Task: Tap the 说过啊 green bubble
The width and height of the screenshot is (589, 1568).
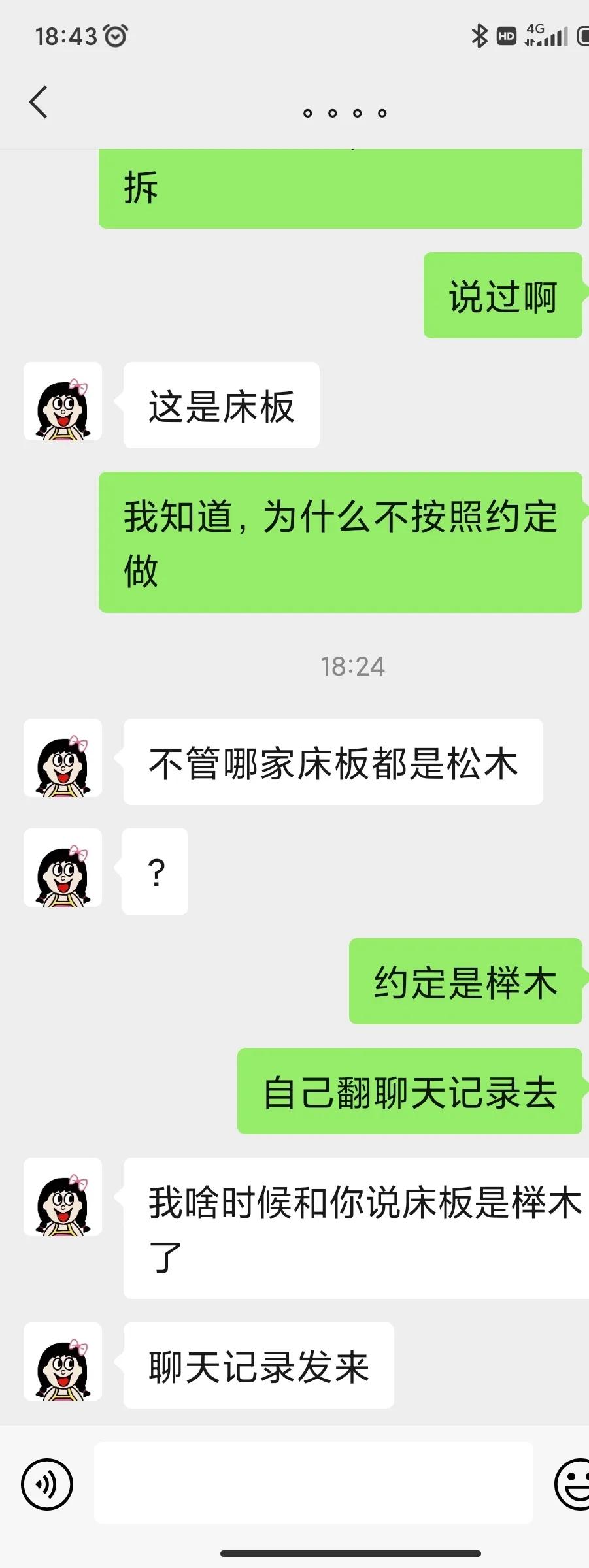Action: [502, 297]
